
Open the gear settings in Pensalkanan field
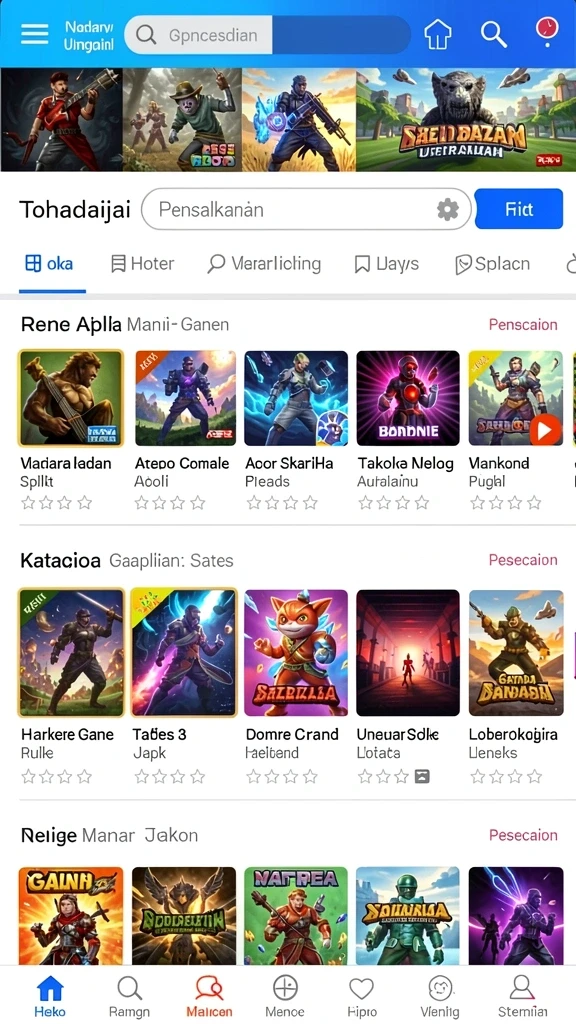447,210
